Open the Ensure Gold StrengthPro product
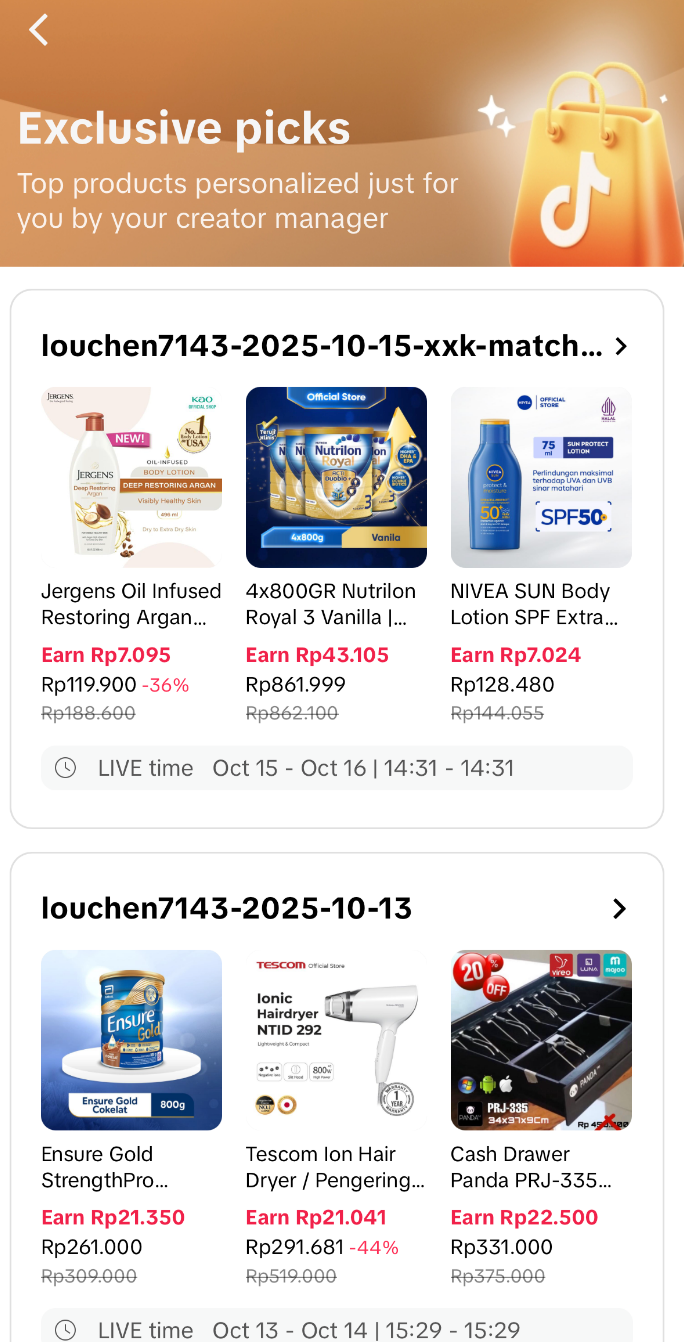 [x=131, y=1040]
